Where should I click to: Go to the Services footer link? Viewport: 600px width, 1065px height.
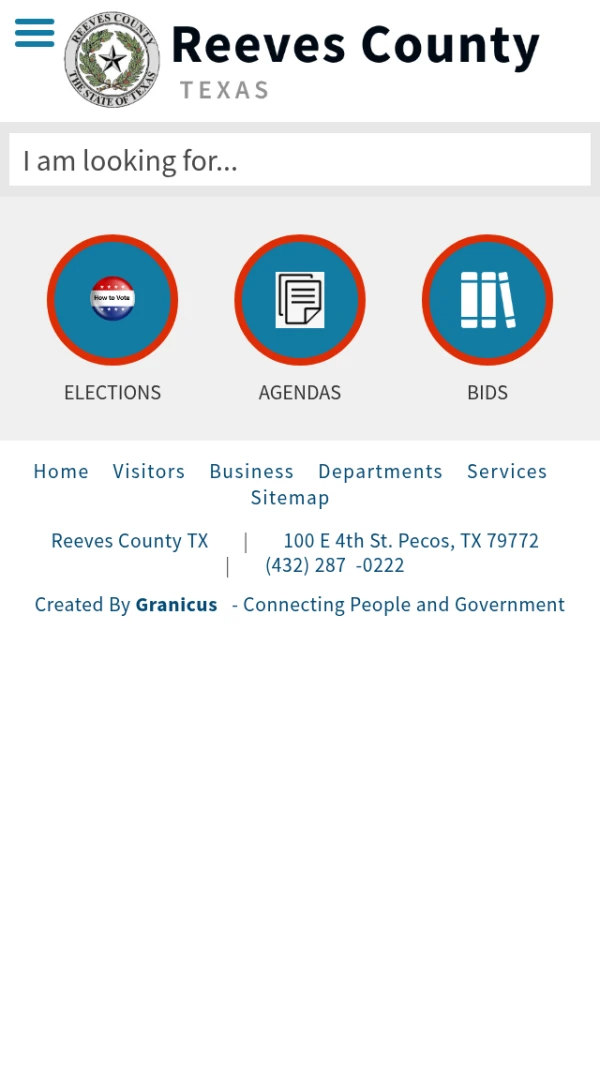tap(507, 471)
